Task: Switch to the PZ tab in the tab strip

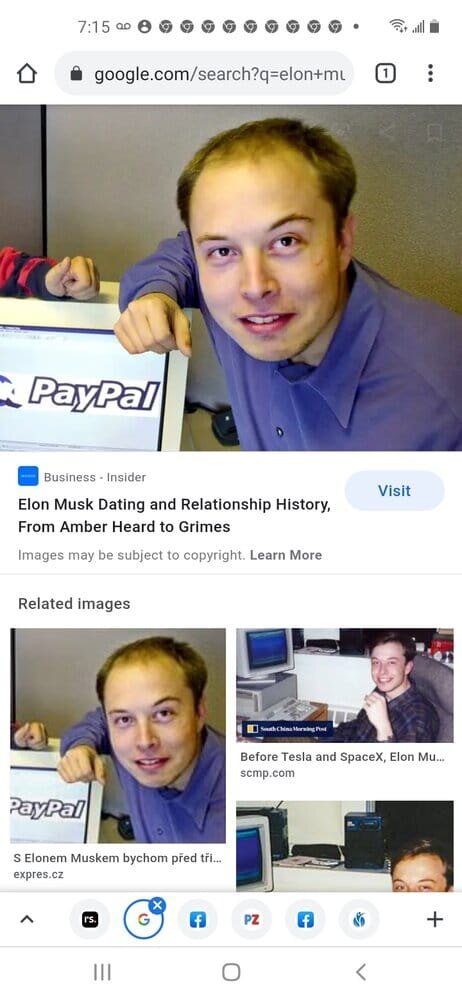Action: [251, 920]
